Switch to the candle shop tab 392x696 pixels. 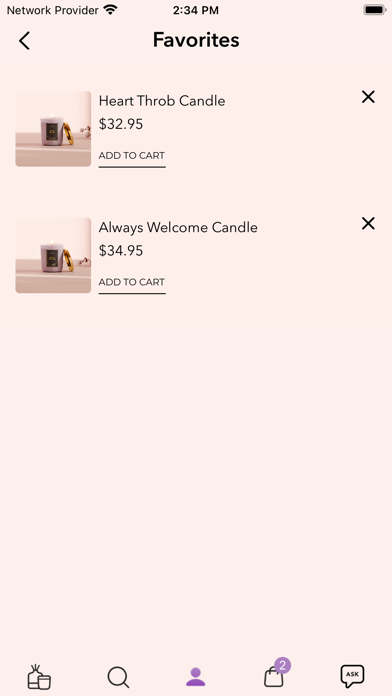point(39,677)
